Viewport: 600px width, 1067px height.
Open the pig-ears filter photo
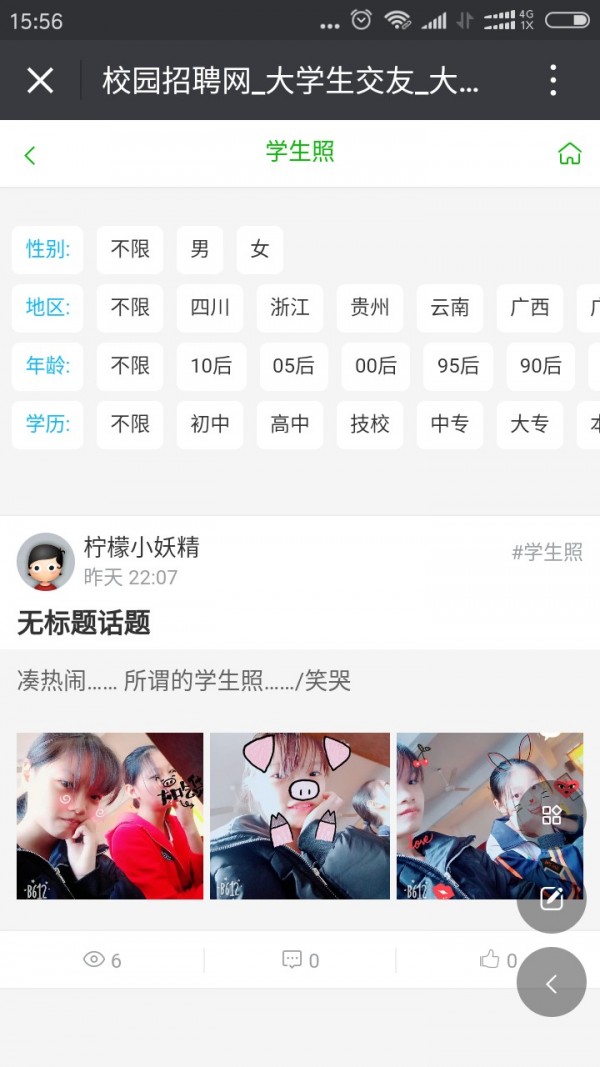coord(300,816)
